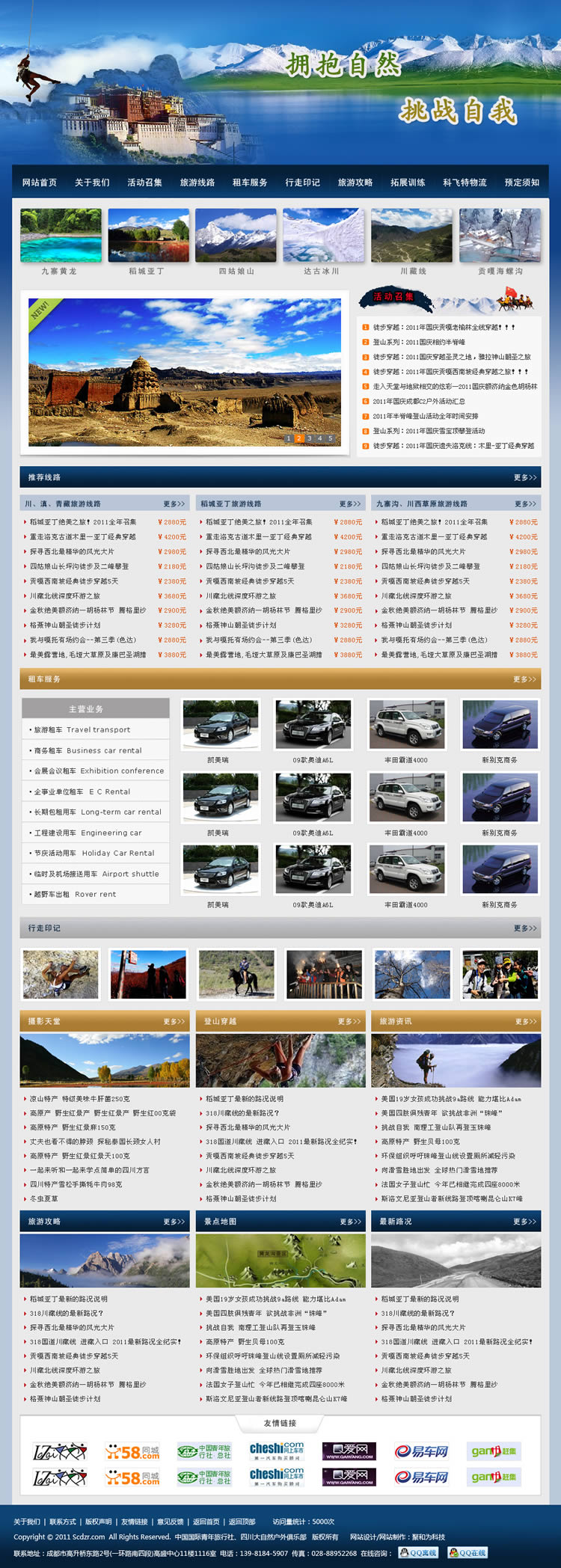Image resolution: width=561 pixels, height=1568 pixels.
Task: Jump to slide 3 of the banner
Action: [309, 438]
